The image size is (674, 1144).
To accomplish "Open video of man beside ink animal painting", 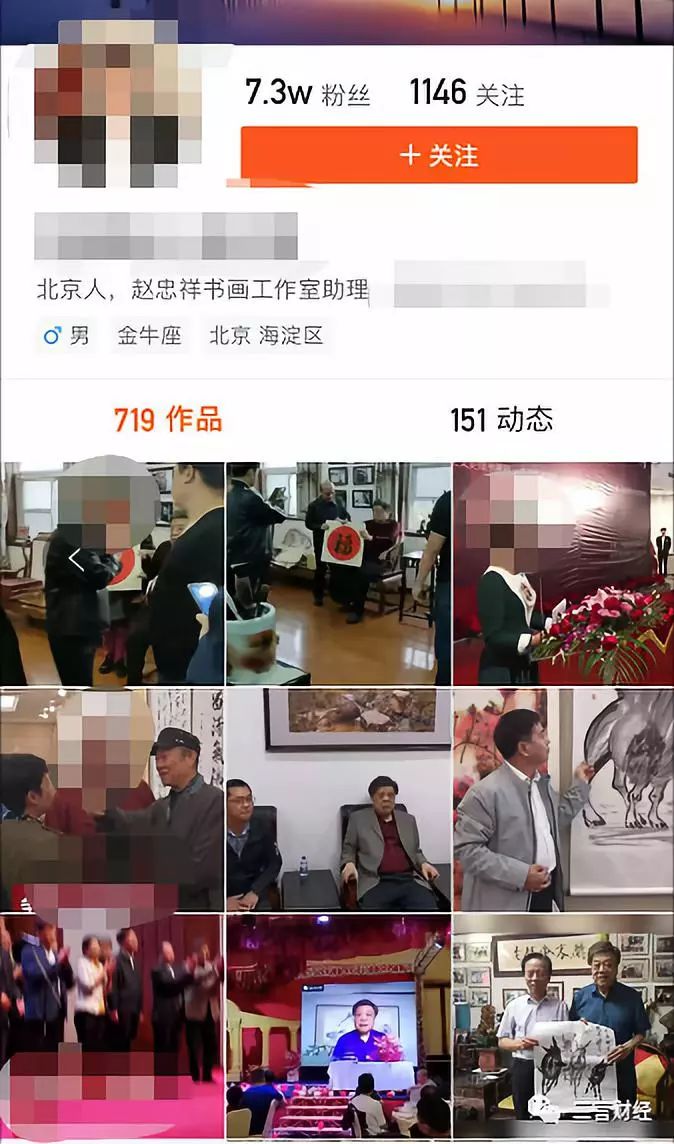I will point(562,799).
